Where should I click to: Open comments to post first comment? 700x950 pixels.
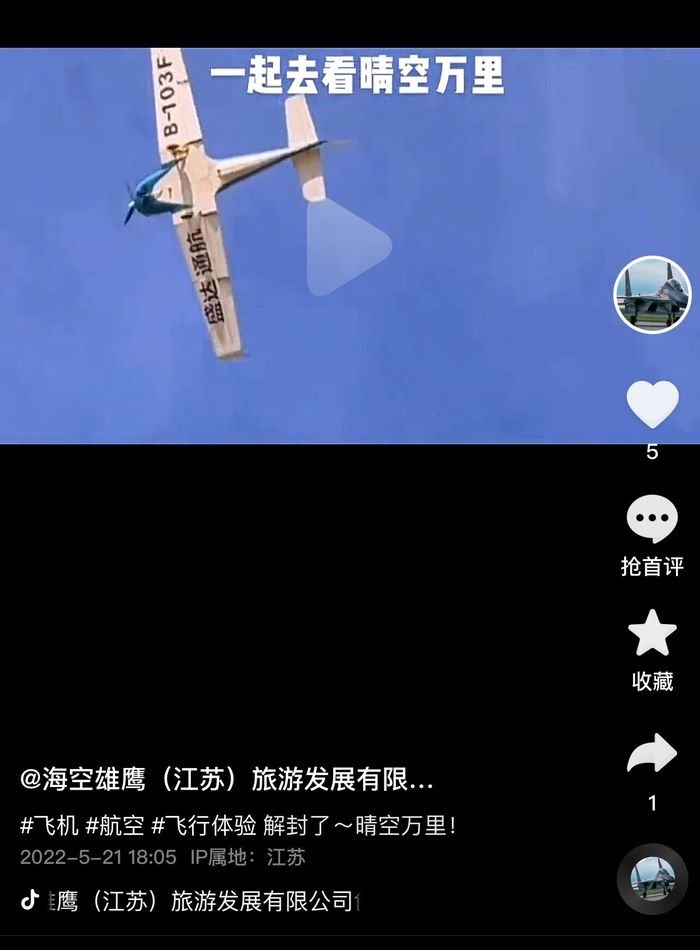[x=652, y=520]
